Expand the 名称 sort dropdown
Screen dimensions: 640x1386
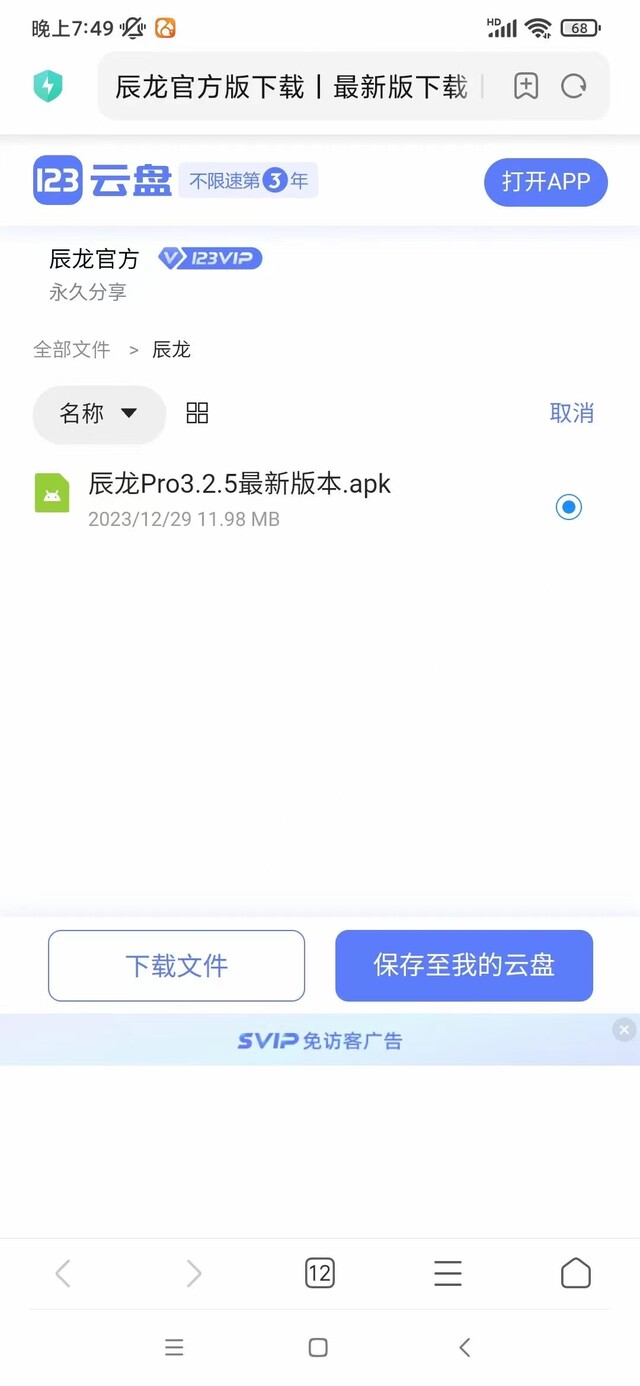[x=99, y=414]
